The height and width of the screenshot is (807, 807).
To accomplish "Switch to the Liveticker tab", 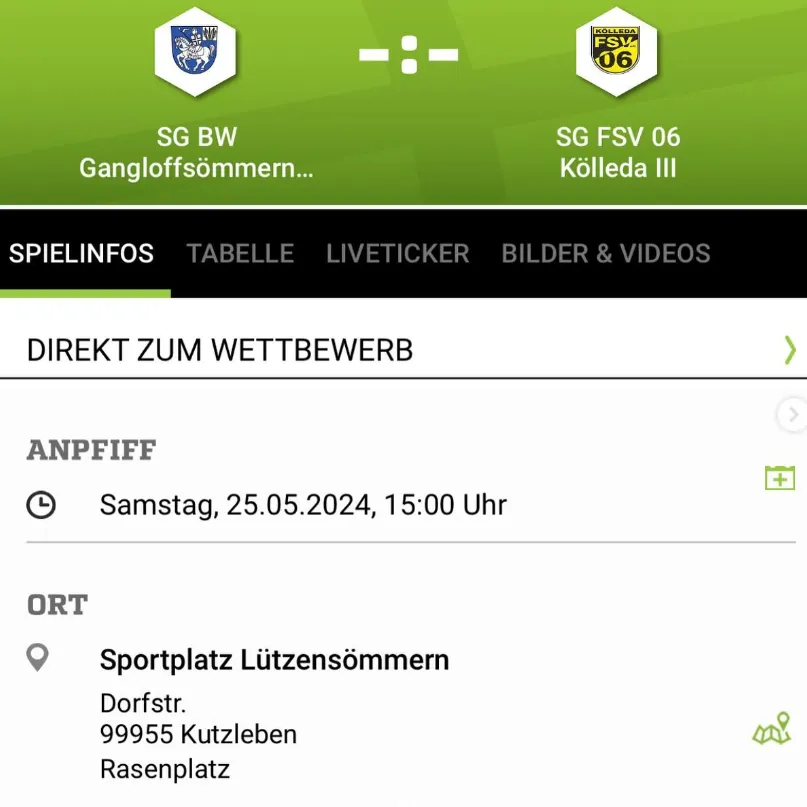I will [397, 254].
